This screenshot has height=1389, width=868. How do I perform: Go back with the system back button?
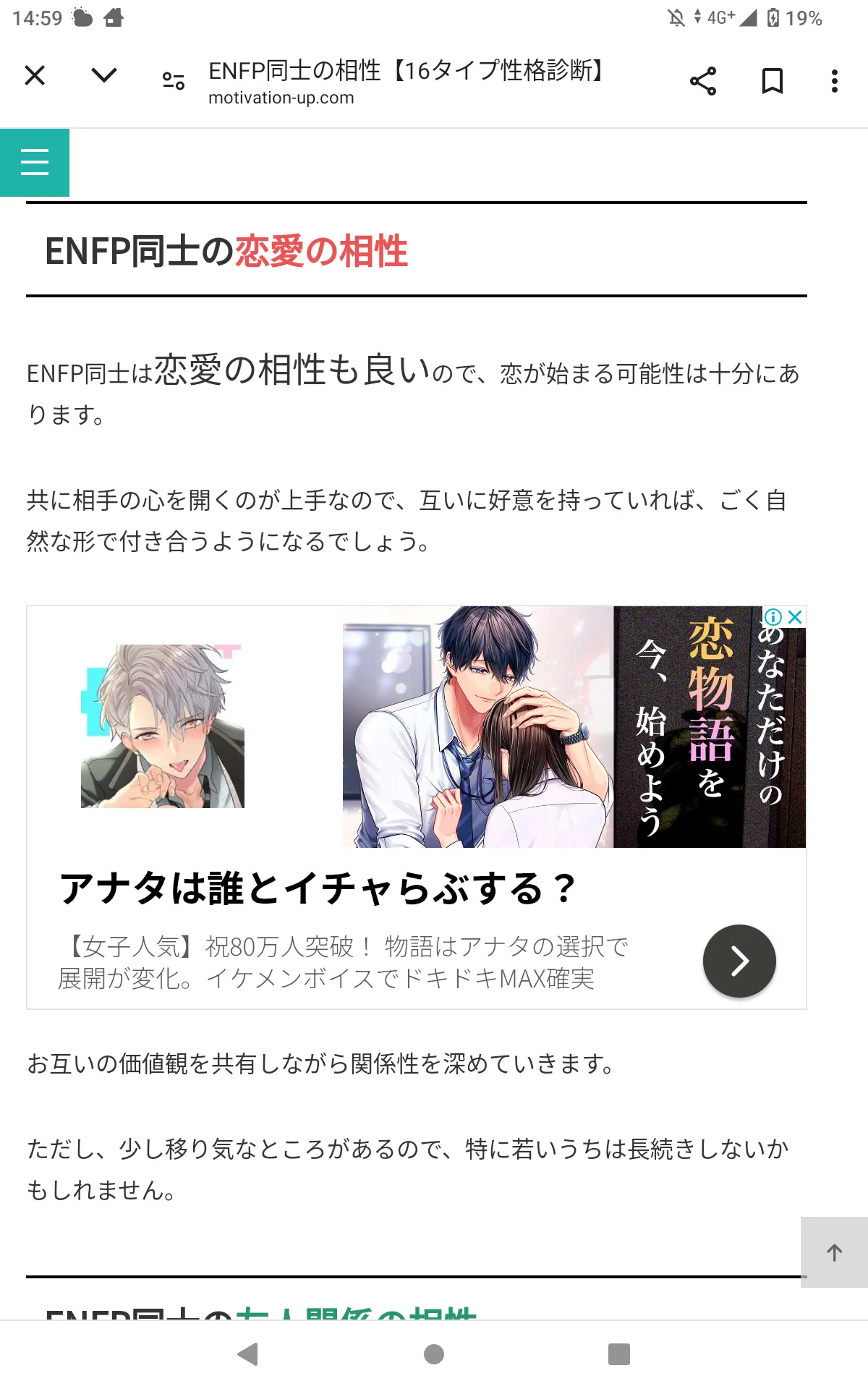pos(248,1354)
